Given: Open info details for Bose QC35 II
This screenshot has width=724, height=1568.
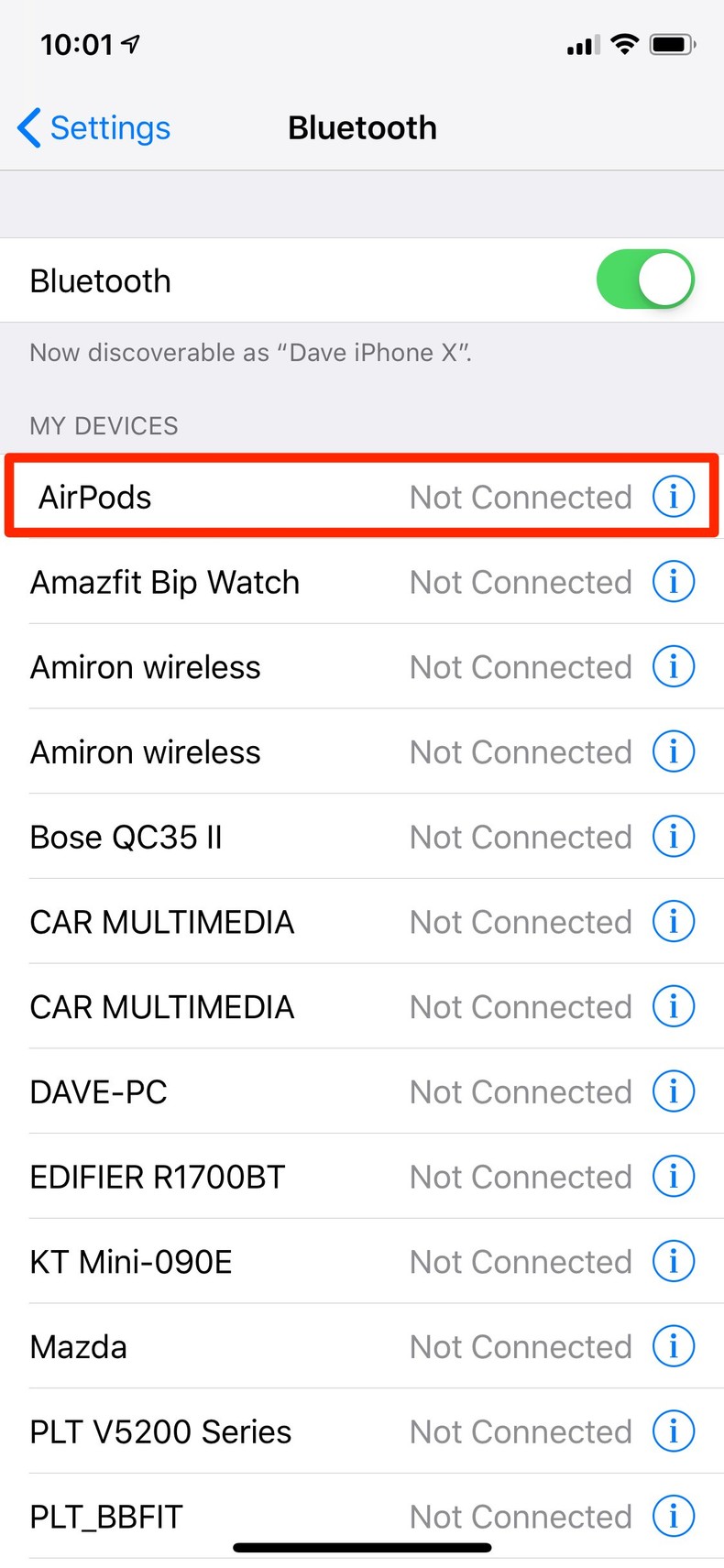Looking at the screenshot, I should point(674,836).
